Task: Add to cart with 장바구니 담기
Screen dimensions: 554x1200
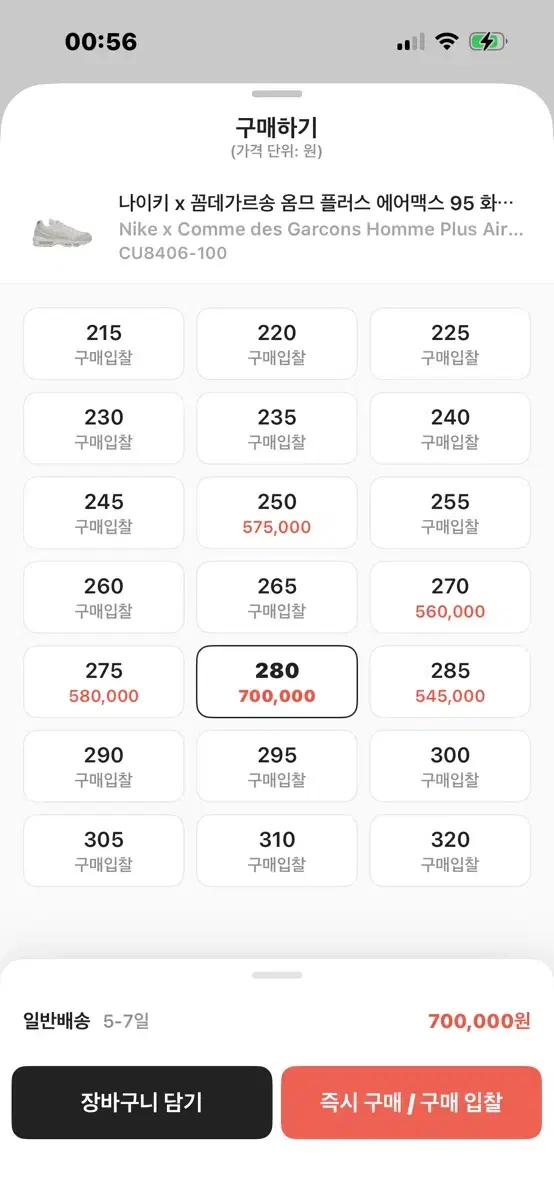Action: (142, 1102)
